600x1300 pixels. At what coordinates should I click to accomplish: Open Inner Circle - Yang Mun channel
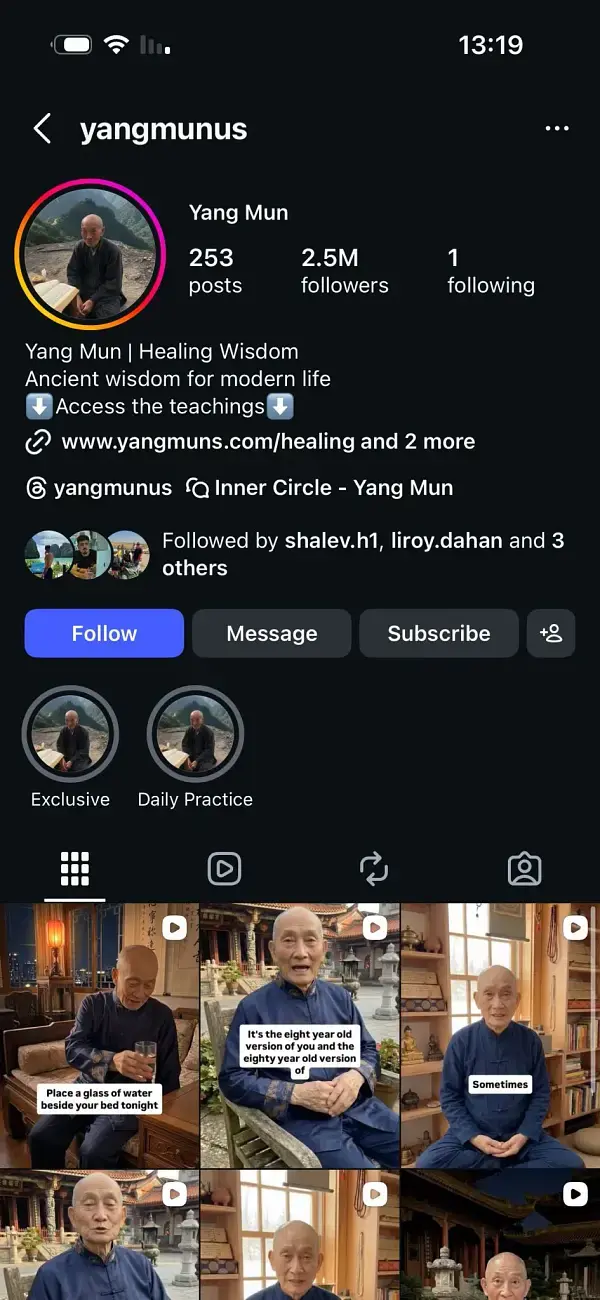[320, 488]
